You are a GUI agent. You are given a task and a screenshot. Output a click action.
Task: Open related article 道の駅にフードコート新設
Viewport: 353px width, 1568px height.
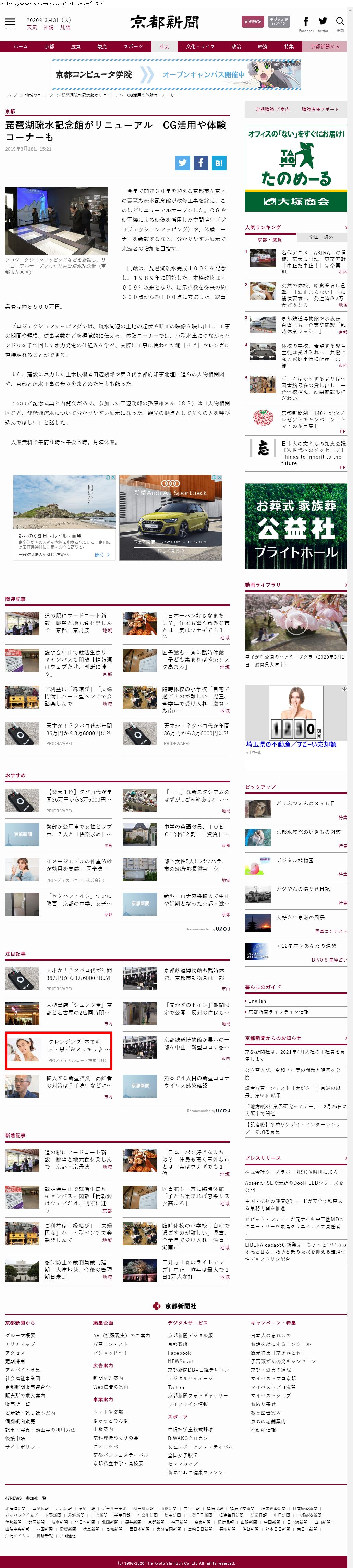click(x=78, y=619)
